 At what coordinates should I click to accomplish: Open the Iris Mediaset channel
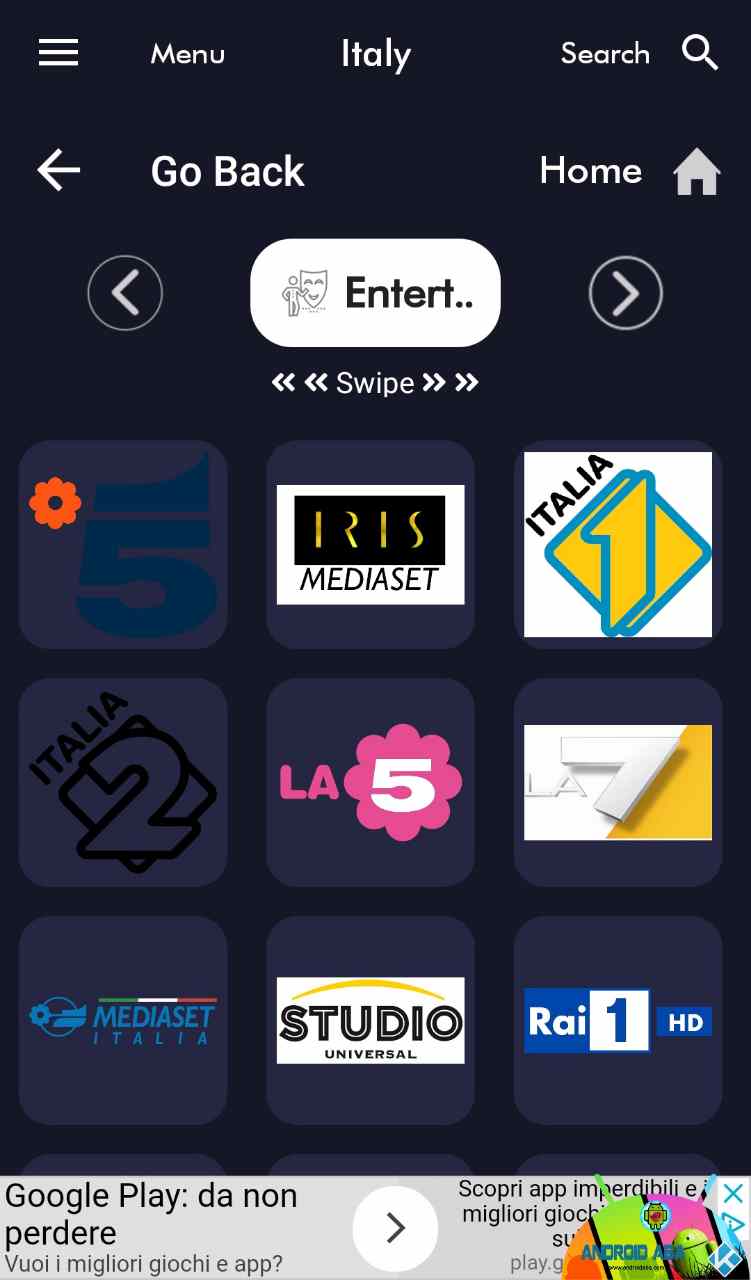370,545
